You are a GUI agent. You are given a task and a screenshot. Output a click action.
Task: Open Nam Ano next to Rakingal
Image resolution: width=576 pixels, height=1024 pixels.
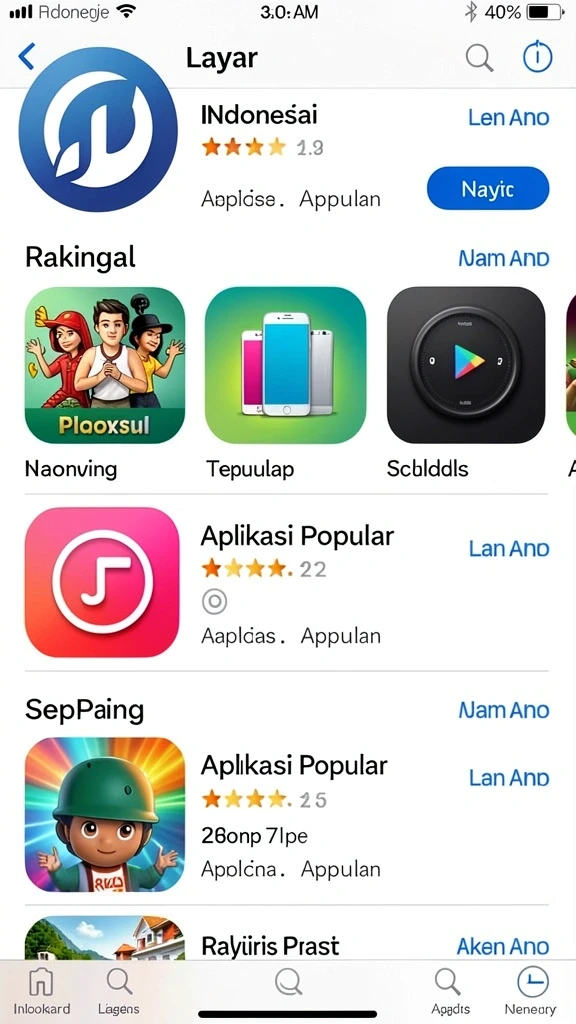coord(504,258)
